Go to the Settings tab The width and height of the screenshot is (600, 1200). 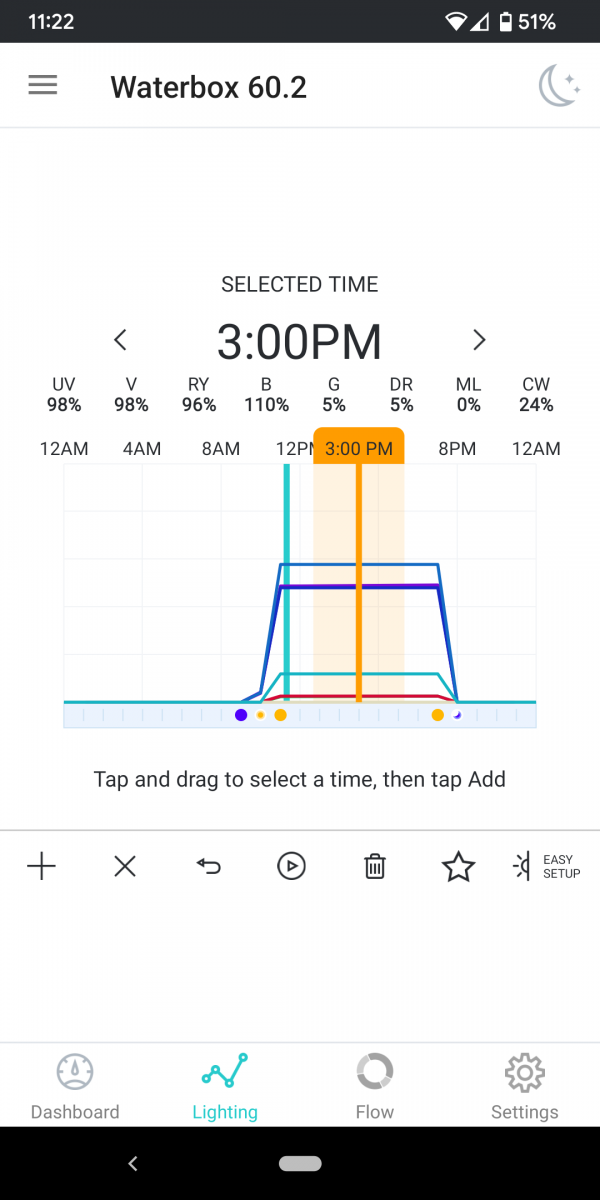point(525,1087)
